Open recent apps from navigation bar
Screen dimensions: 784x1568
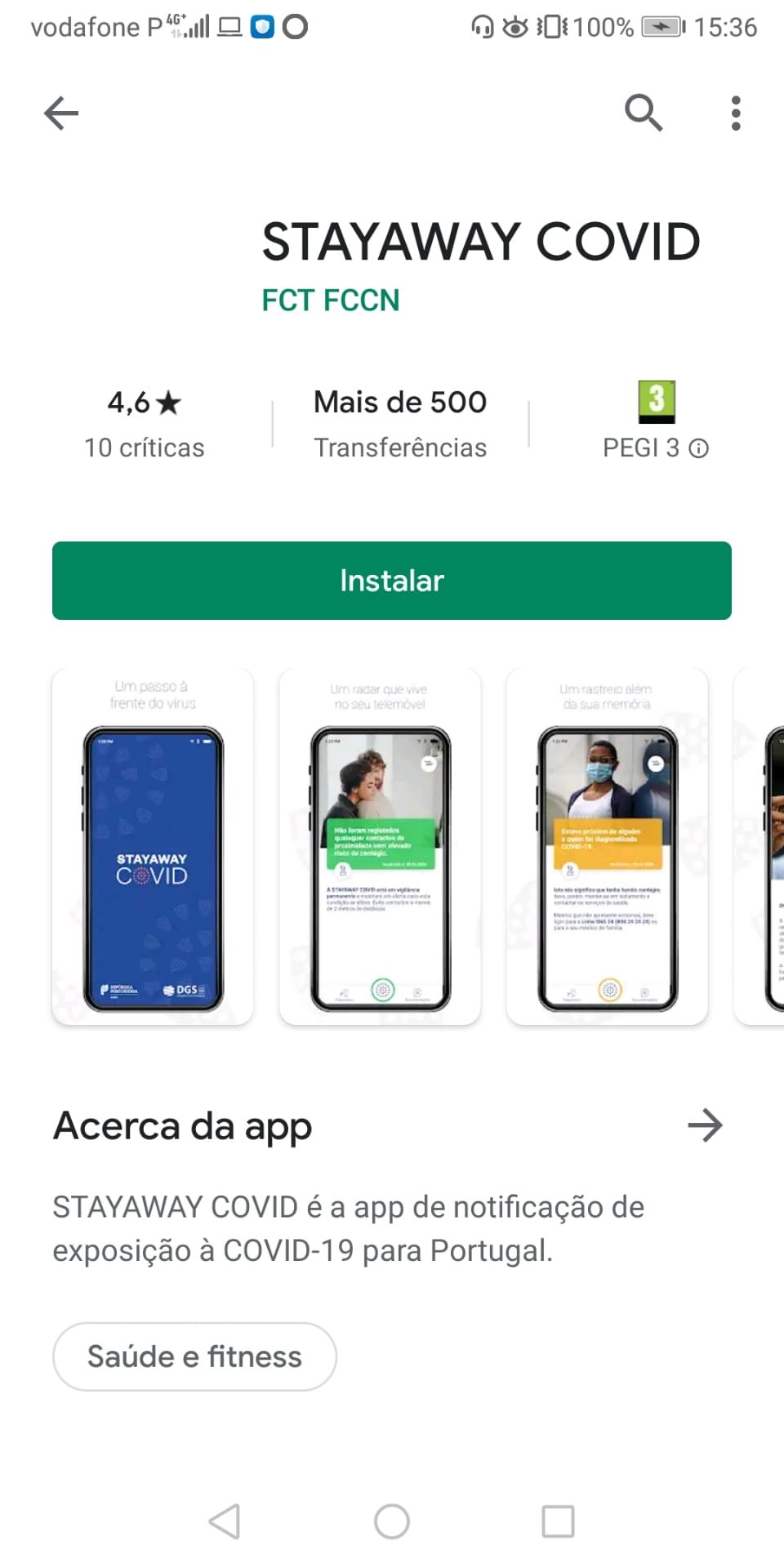click(558, 1521)
